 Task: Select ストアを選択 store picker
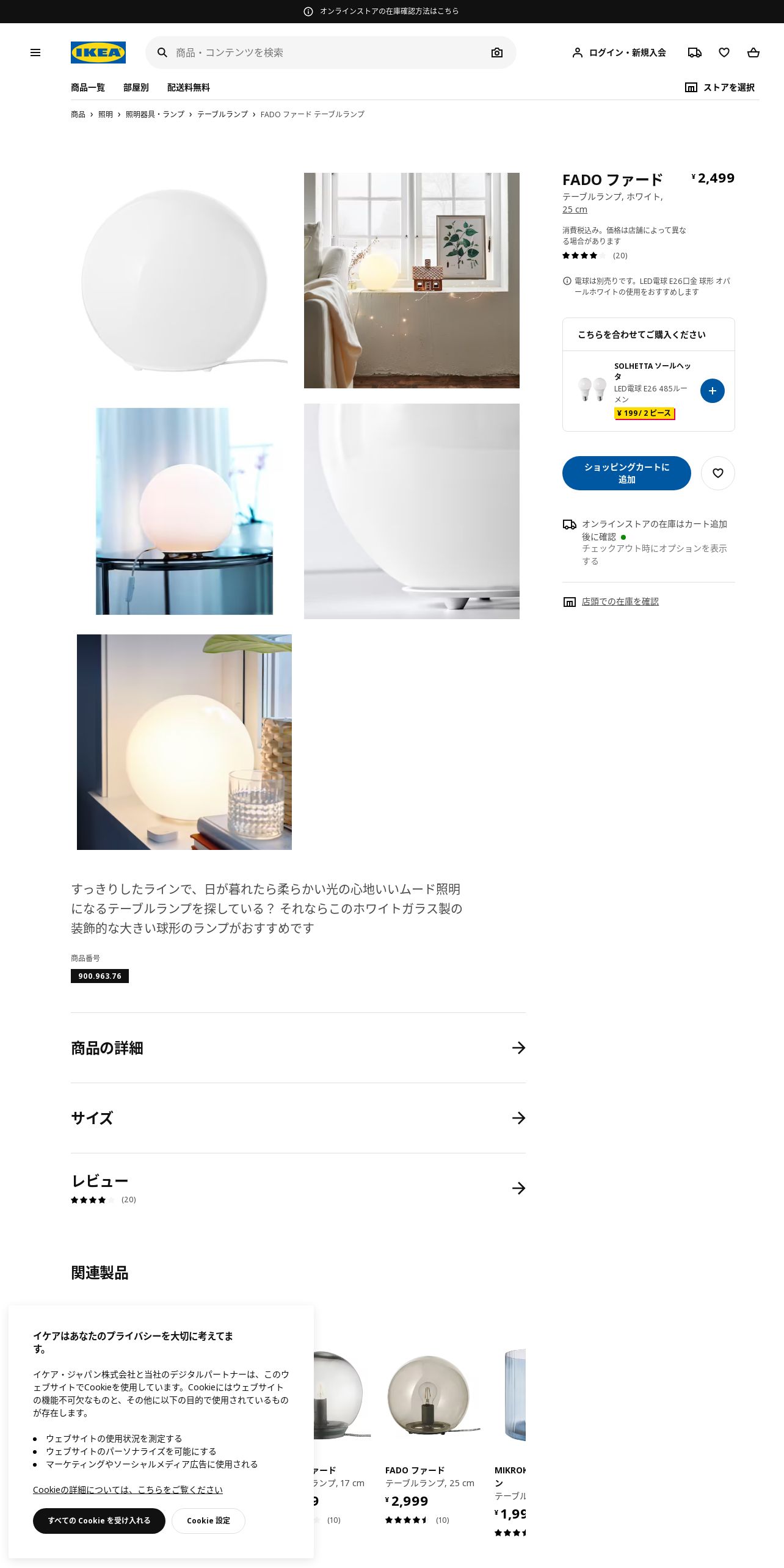[x=720, y=87]
